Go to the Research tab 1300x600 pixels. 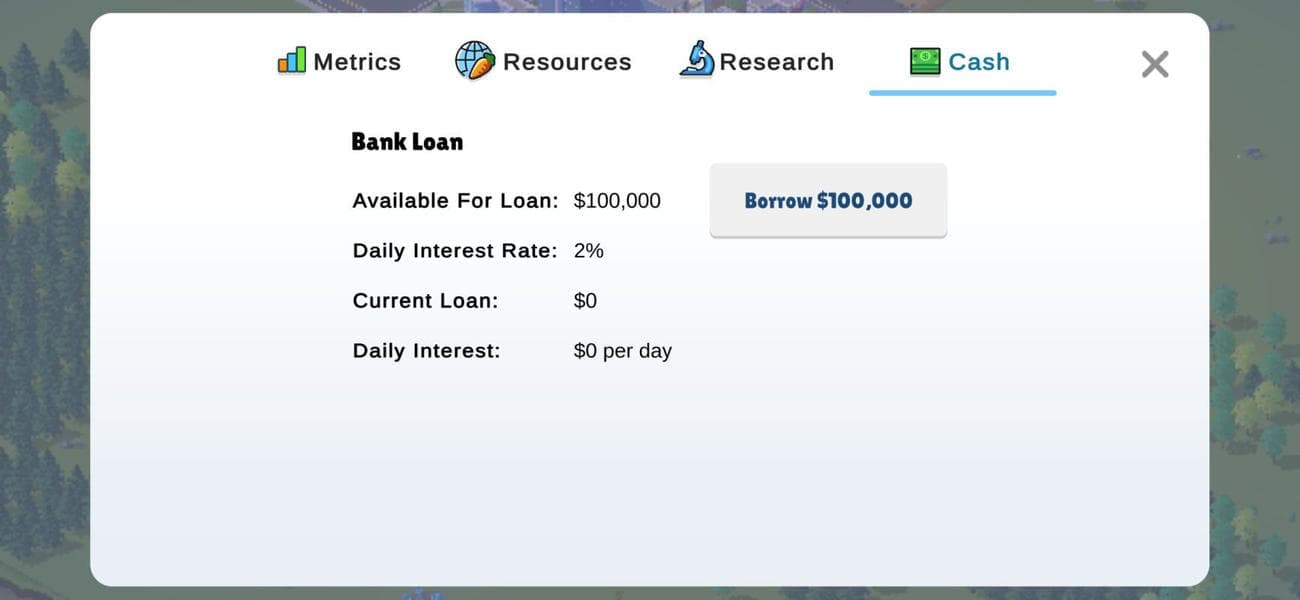(x=757, y=62)
